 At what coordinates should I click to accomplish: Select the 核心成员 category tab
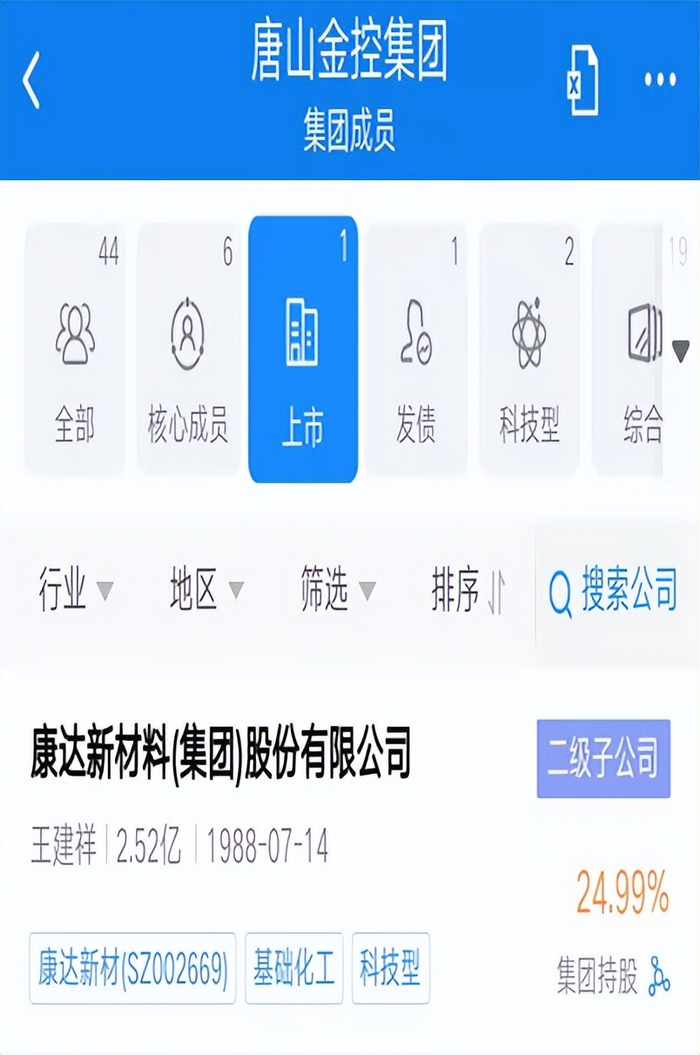[188, 350]
